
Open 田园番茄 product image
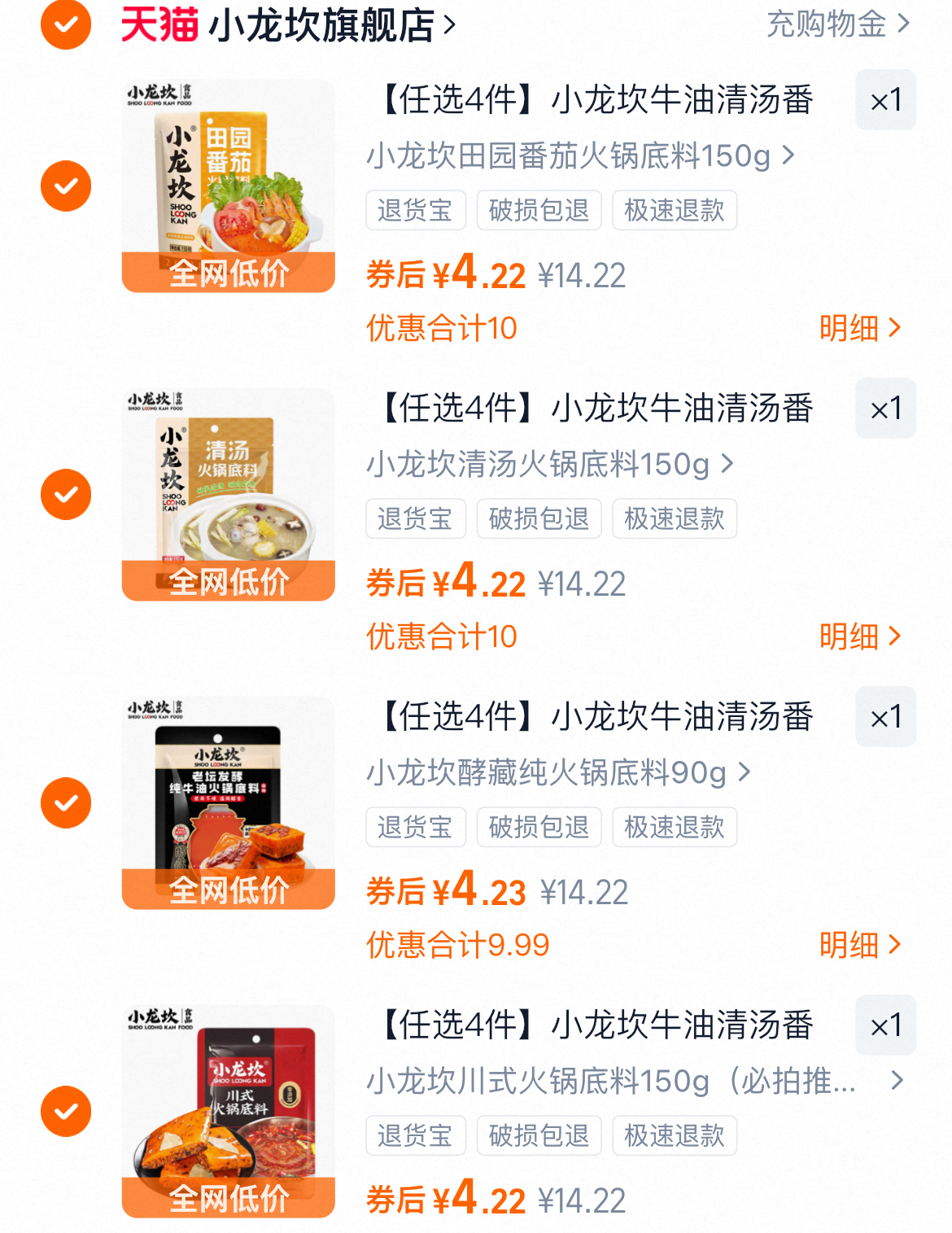pos(229,186)
